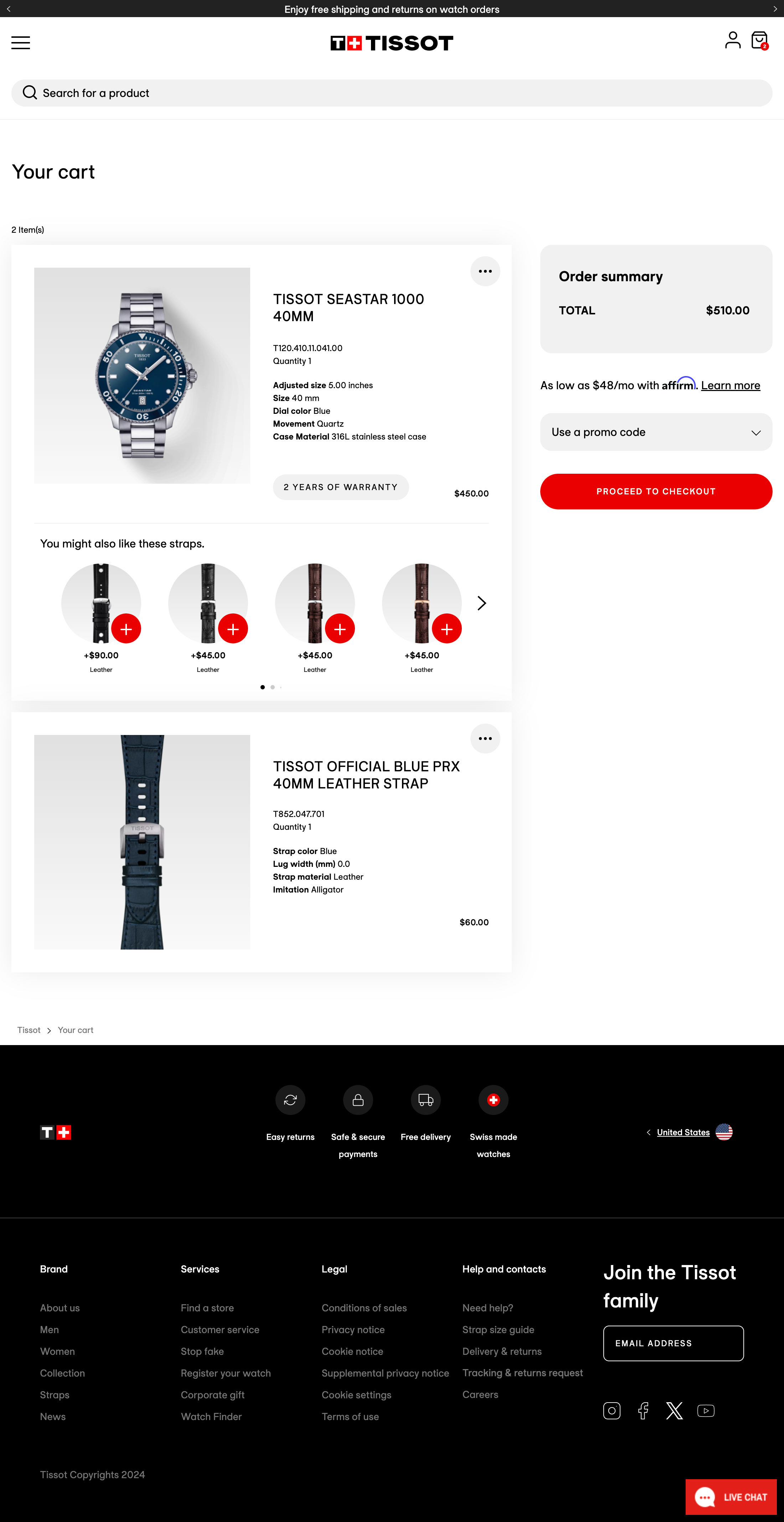Proceed to checkout
The image size is (784, 1522).
pyautogui.click(x=655, y=492)
